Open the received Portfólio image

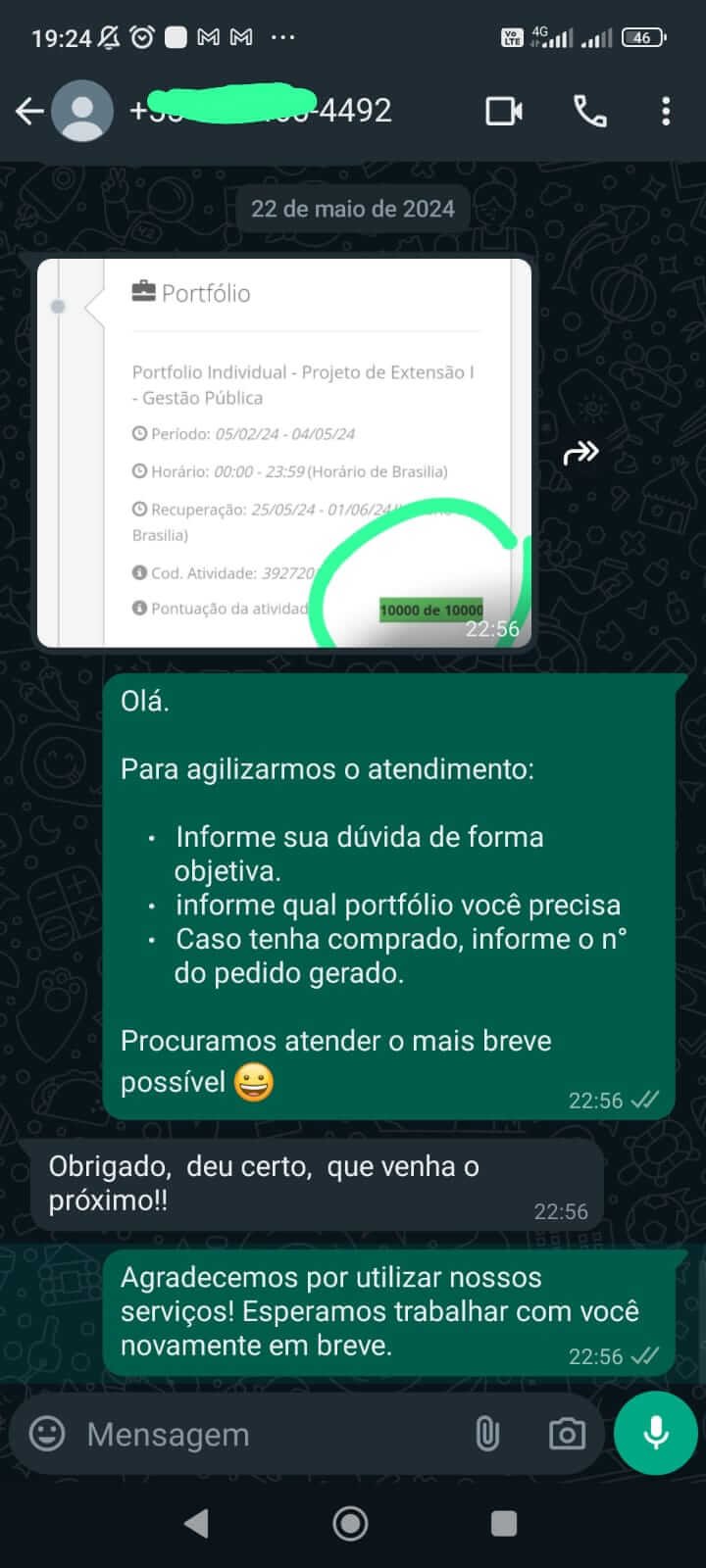point(284,453)
